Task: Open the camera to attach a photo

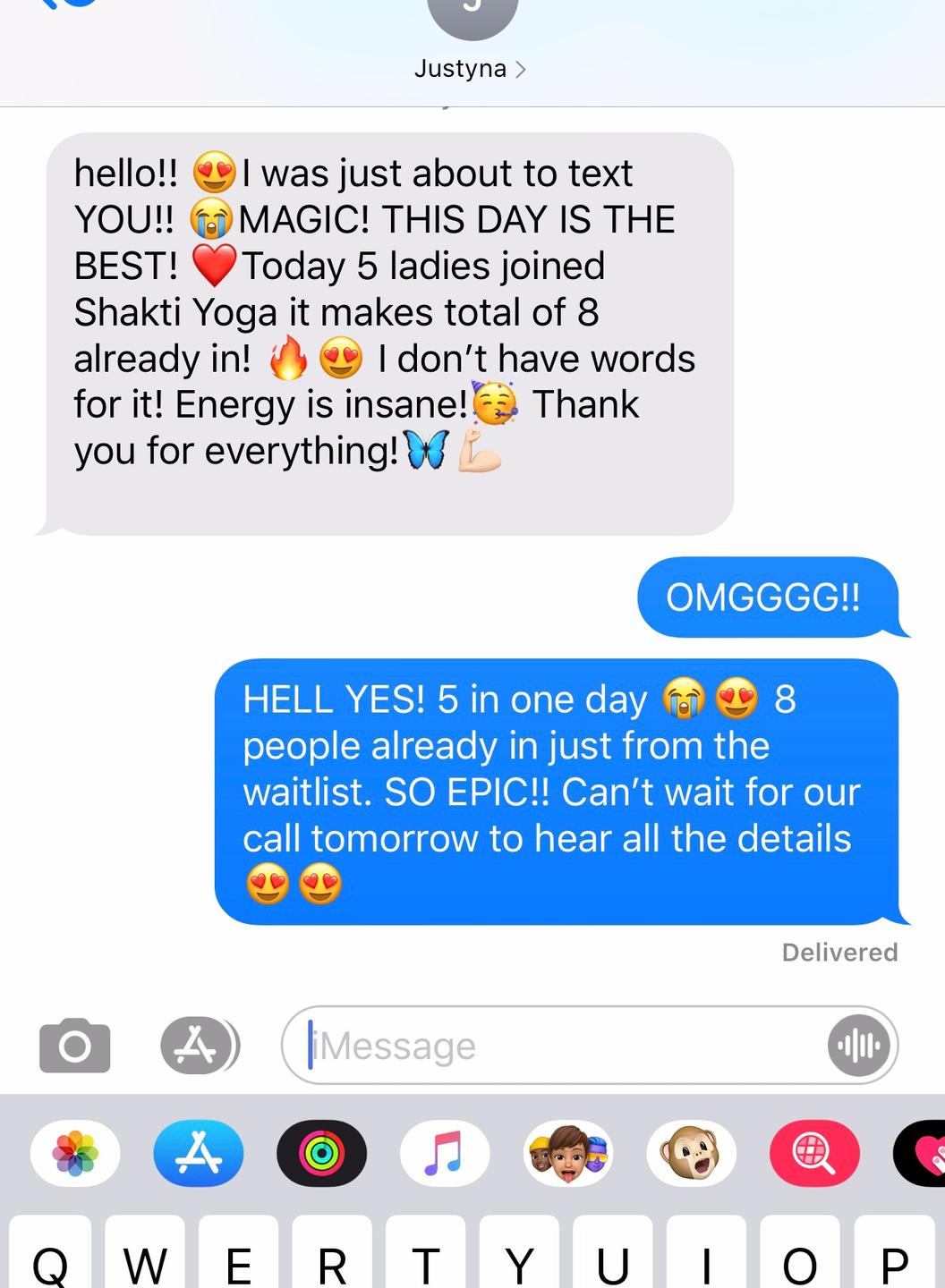Action: click(x=74, y=1045)
